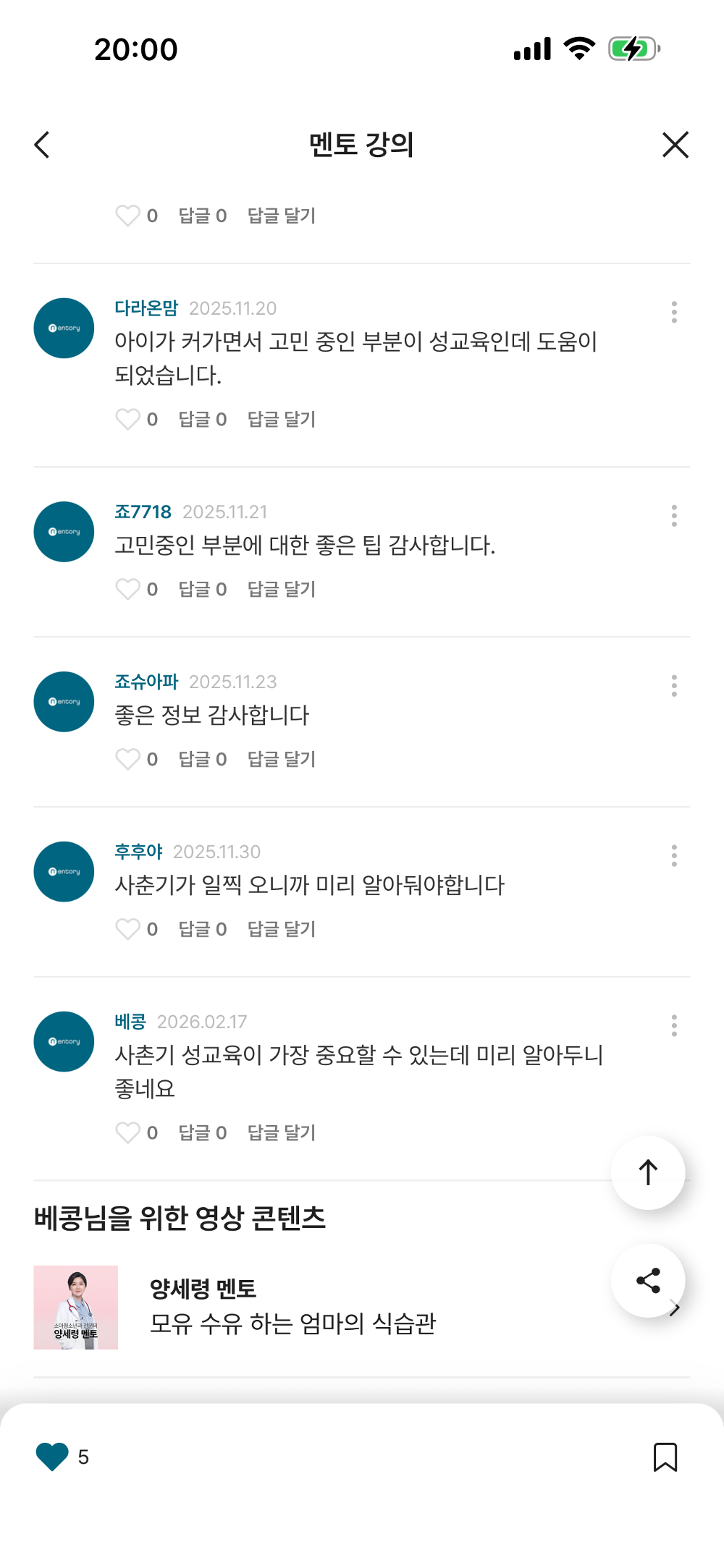Tap 다라온맘's profile avatar
This screenshot has height=1568, width=724.
63,327
